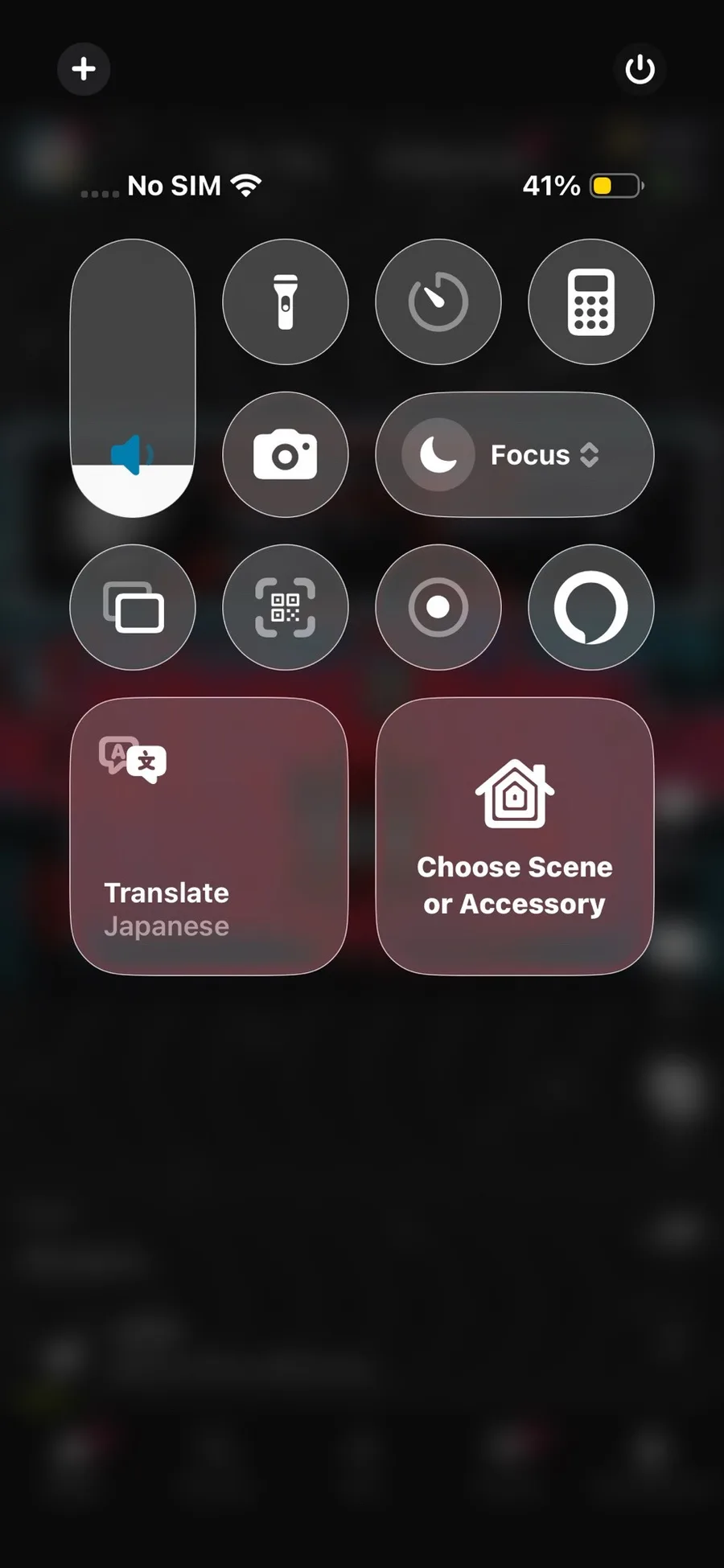
Task: Launch Alexa from the ring icon
Action: (591, 607)
